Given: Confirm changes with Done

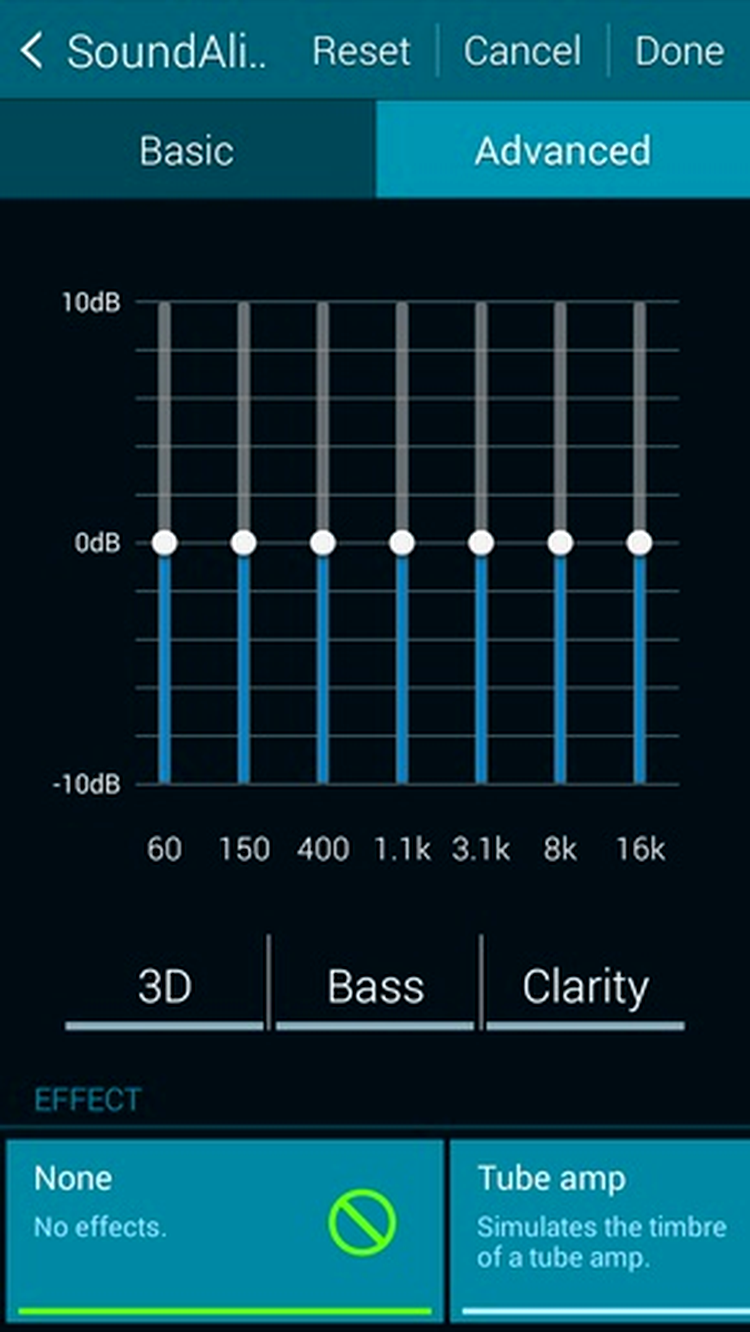Looking at the screenshot, I should tap(680, 50).
